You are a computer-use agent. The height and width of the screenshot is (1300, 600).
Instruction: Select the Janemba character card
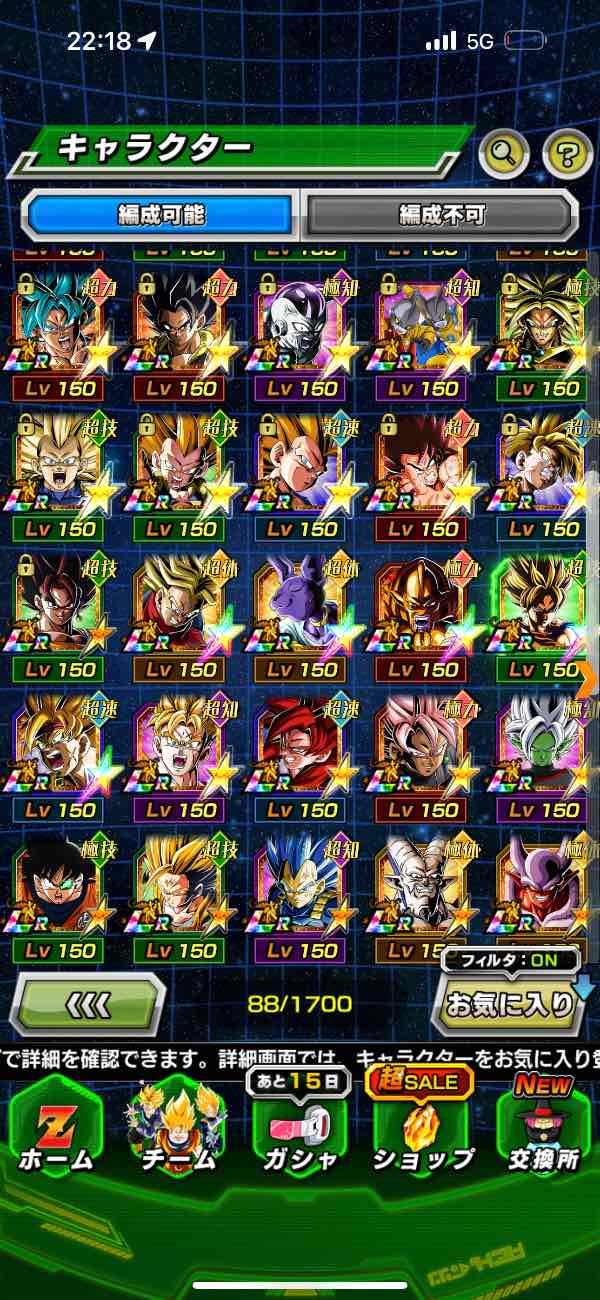pos(544,892)
